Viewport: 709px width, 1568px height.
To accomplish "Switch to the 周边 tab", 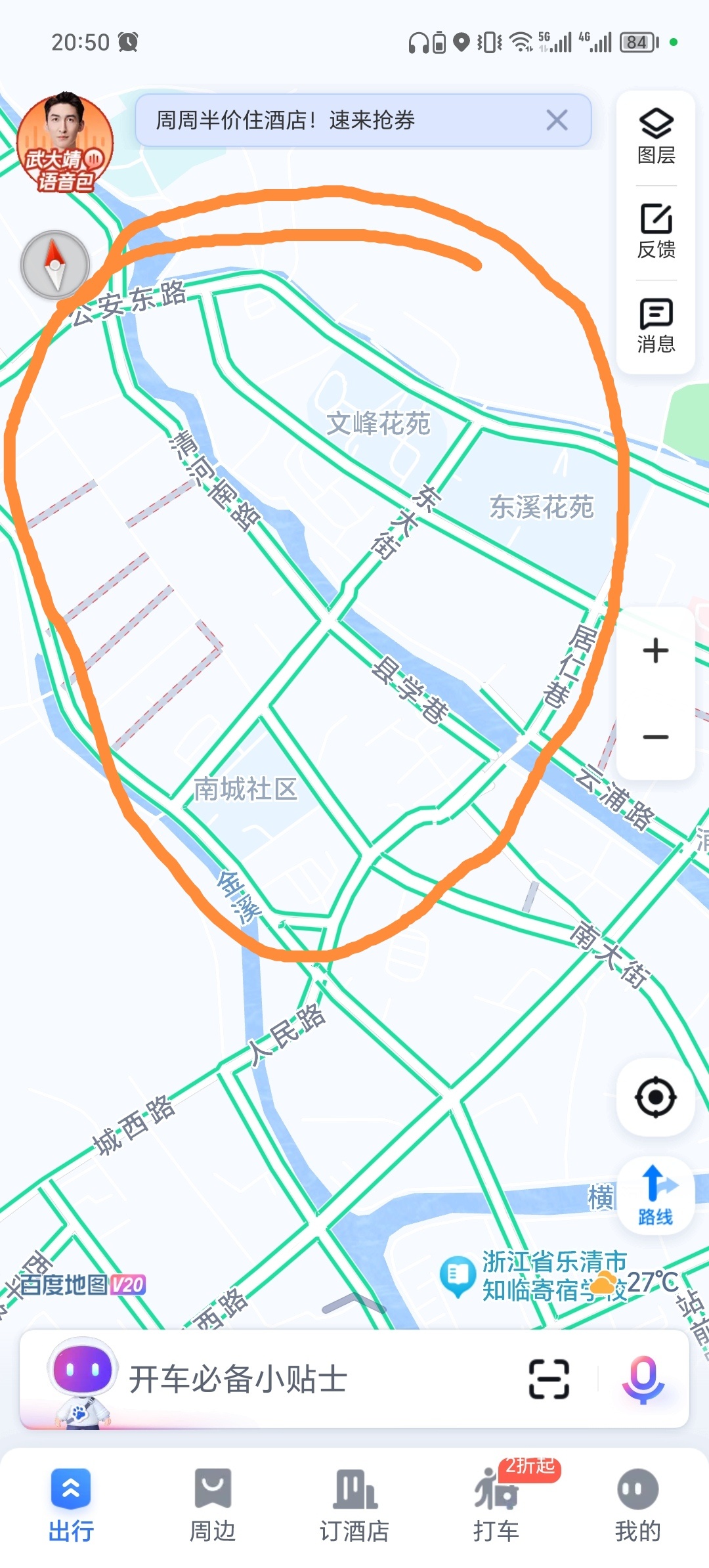I will coord(213,1505).
